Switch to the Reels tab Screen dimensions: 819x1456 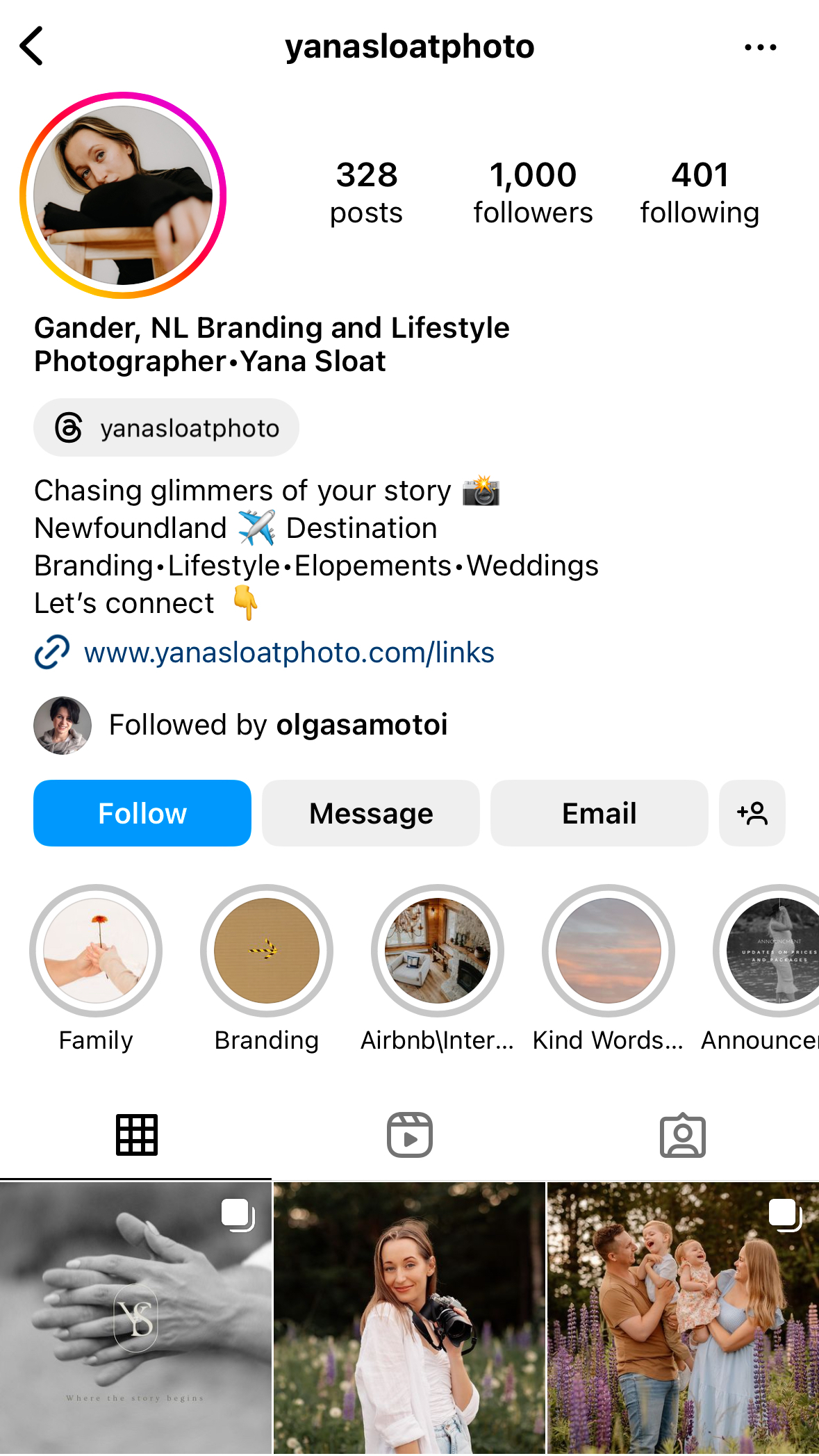coord(409,1135)
